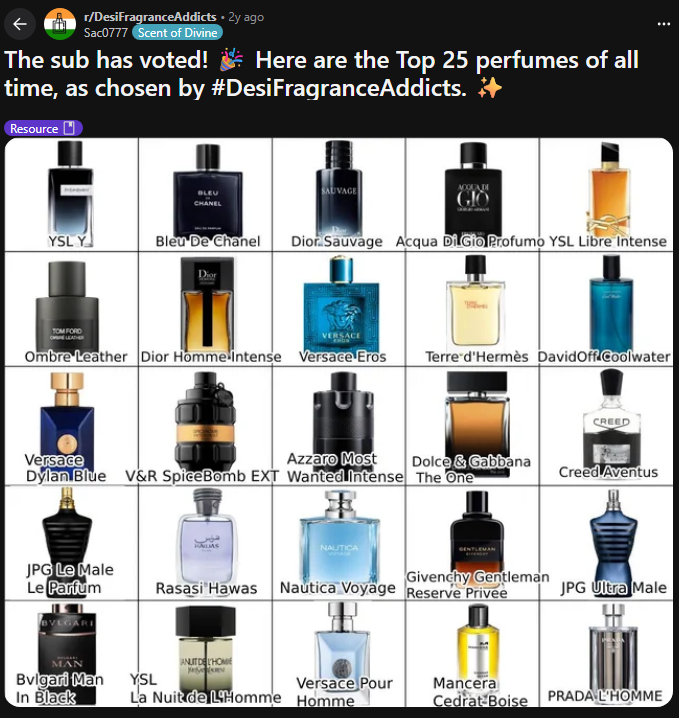Viewport: 679px width, 718px height.
Task: Go back using the arrow button
Action: click(x=19, y=24)
